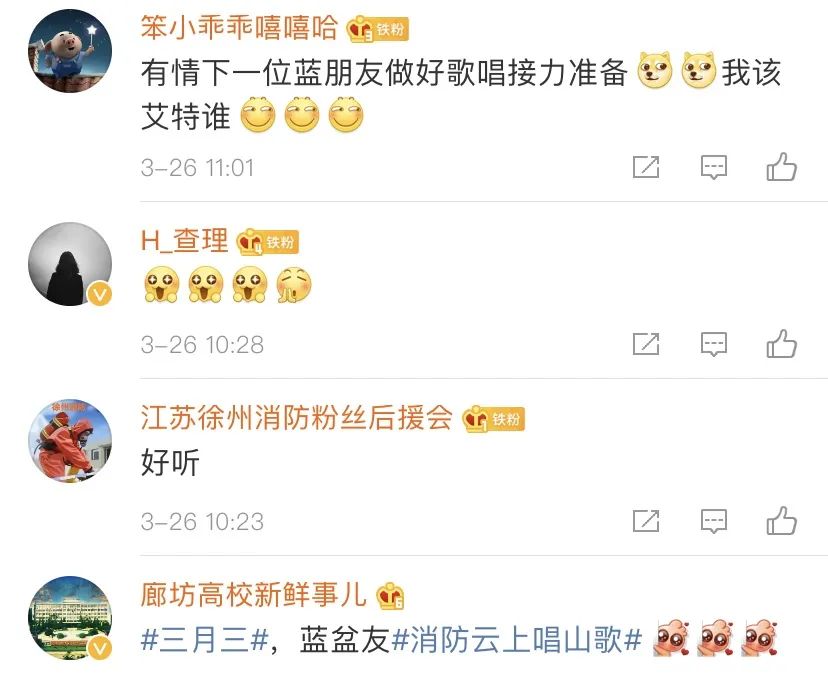
Task: Tap the username 廊坊高校新鲜事儿
Action: (254, 596)
